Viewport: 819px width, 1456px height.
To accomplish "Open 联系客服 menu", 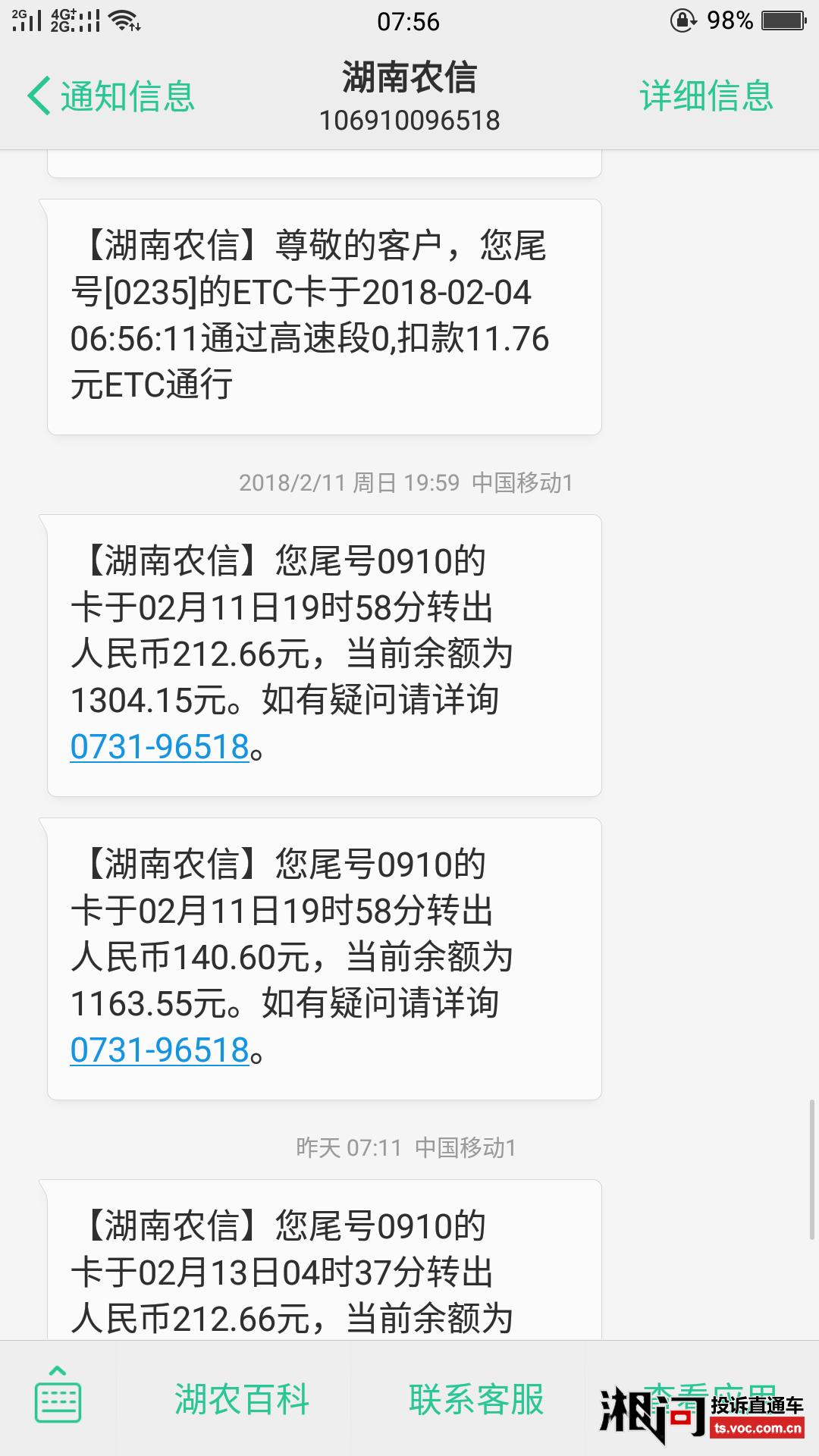I will coord(476,1399).
